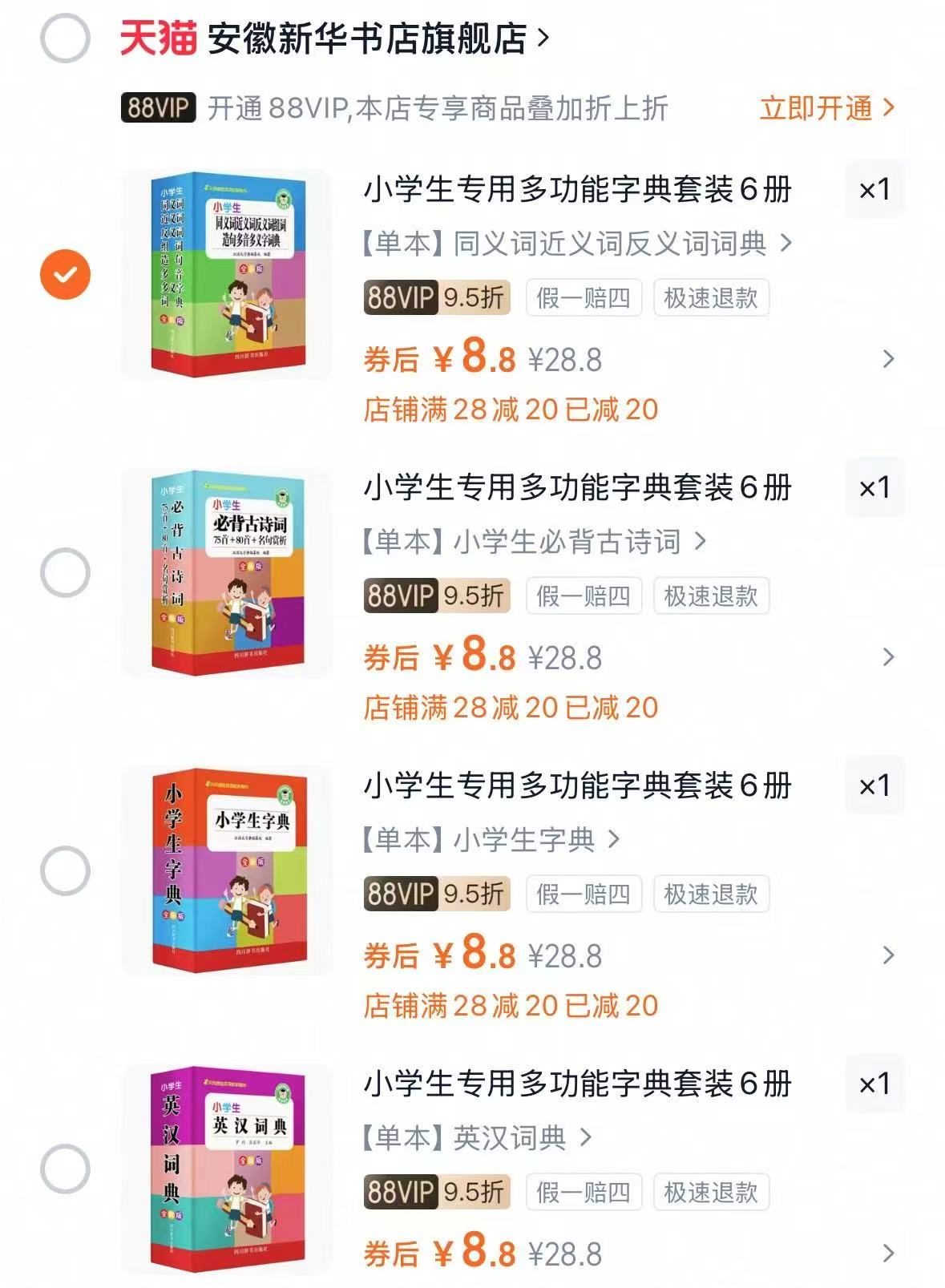The image size is (945, 1288).
Task: Click the 天猫 (Tmall) logo icon
Action: tap(157, 35)
